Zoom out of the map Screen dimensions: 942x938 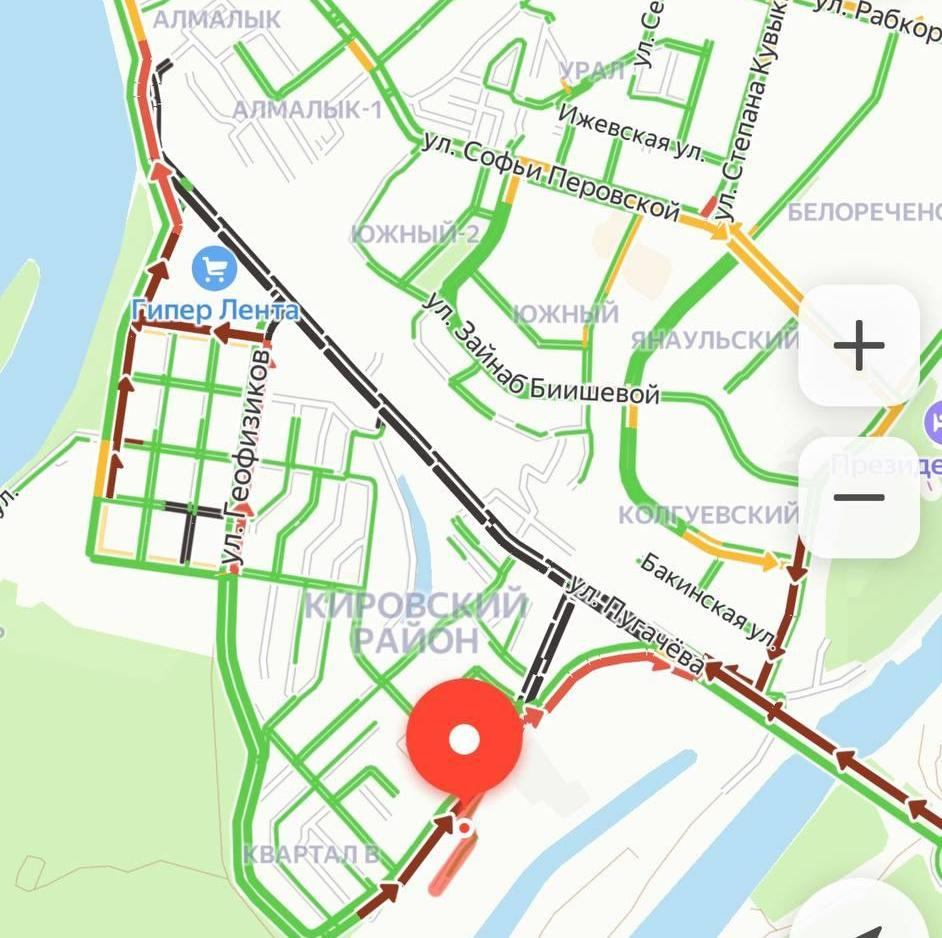pyautogui.click(x=858, y=498)
